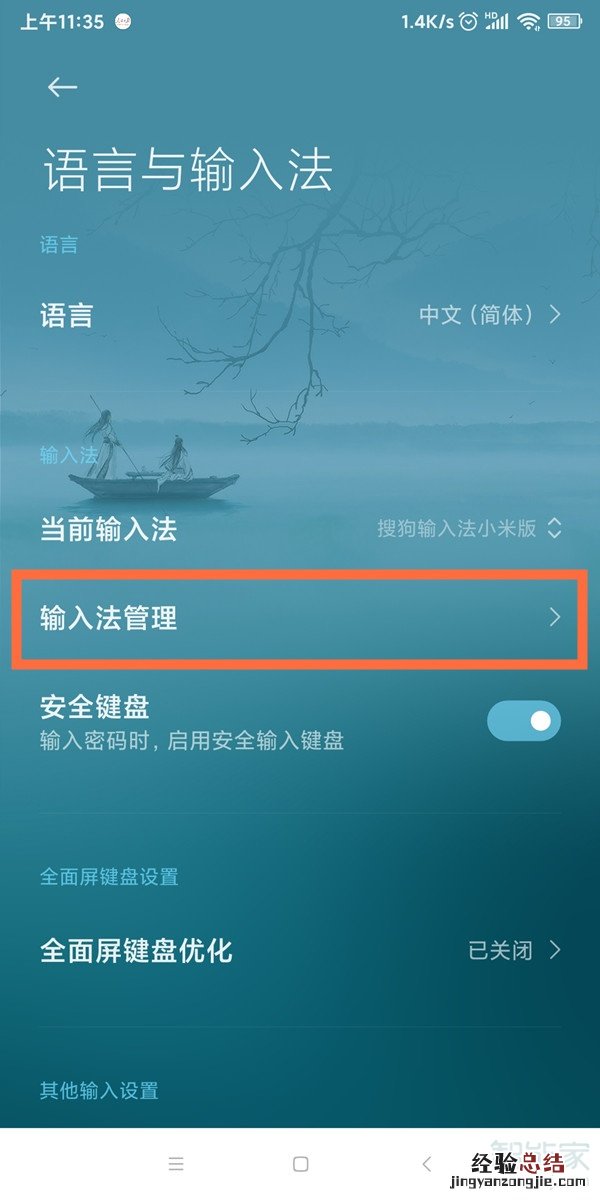Turn off the 安全键盘 switch
600x1200 pixels.
(x=523, y=721)
